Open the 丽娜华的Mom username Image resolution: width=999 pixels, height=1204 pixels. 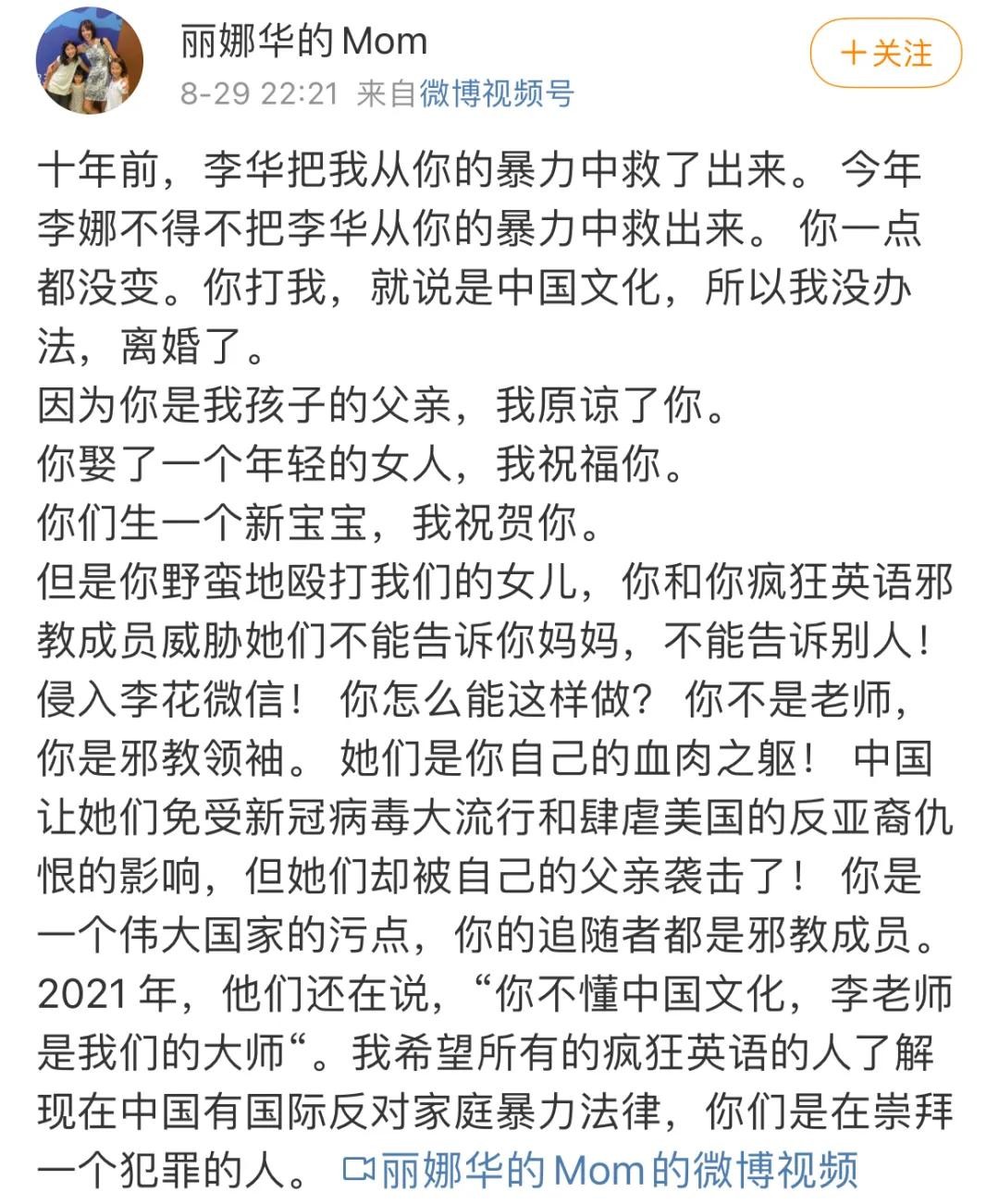click(x=302, y=42)
